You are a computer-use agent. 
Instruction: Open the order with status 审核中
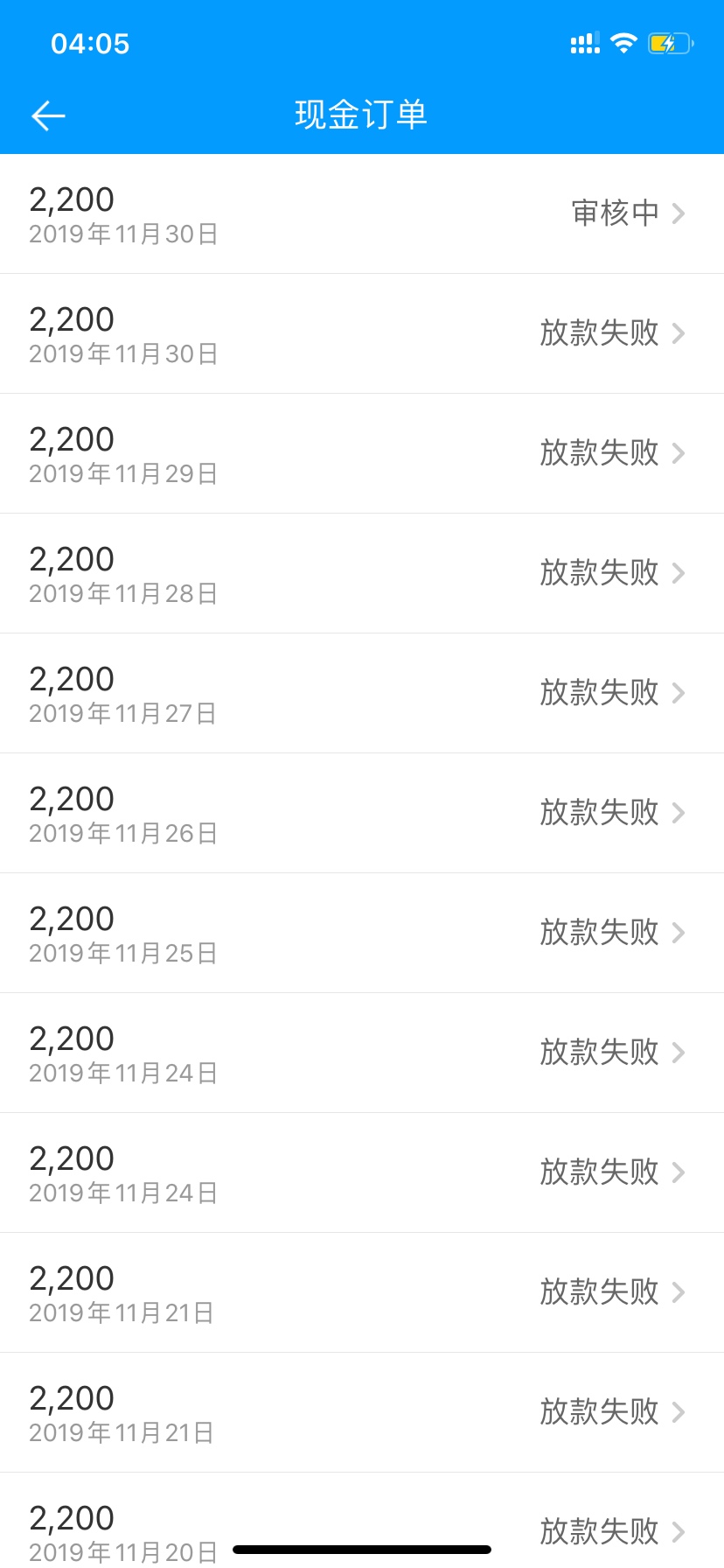(x=362, y=213)
